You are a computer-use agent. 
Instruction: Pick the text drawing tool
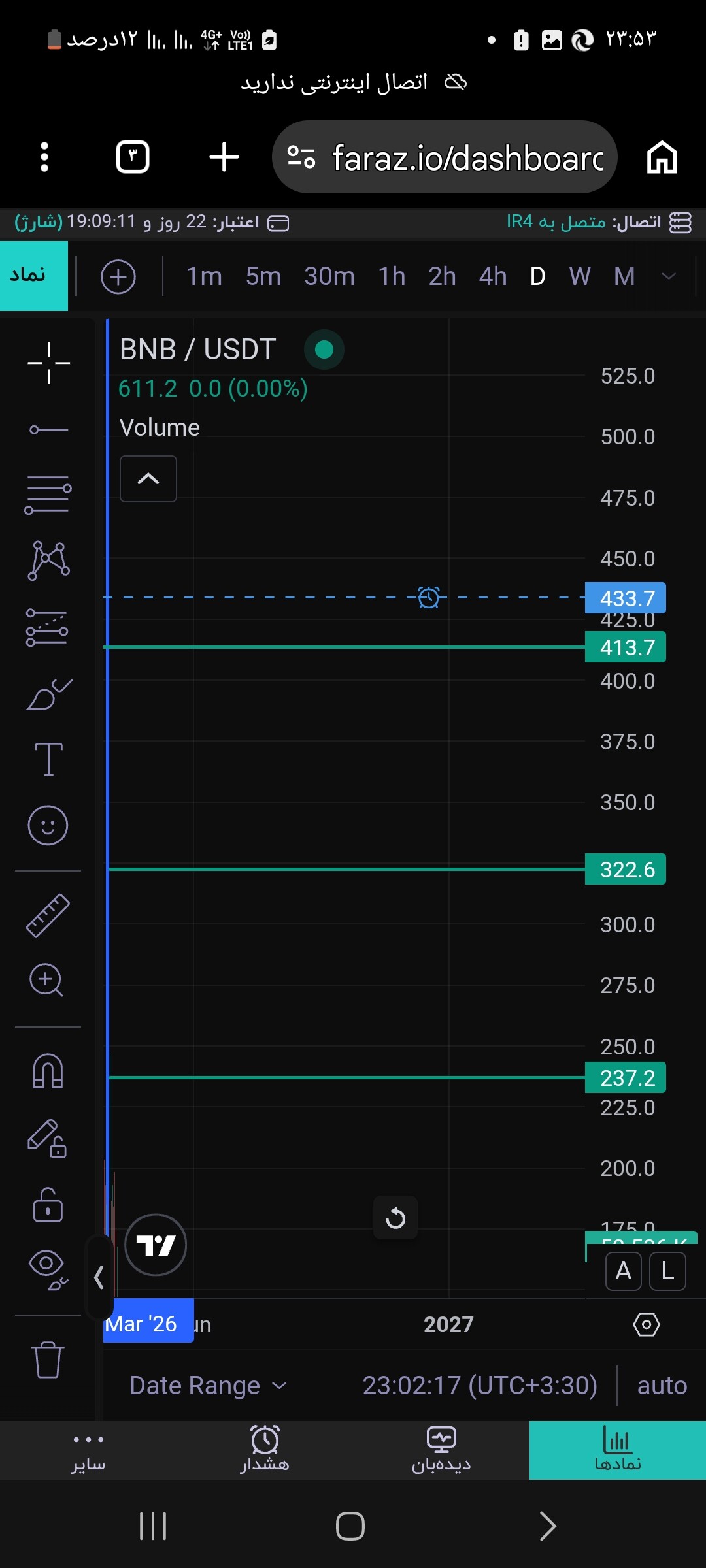point(48,759)
